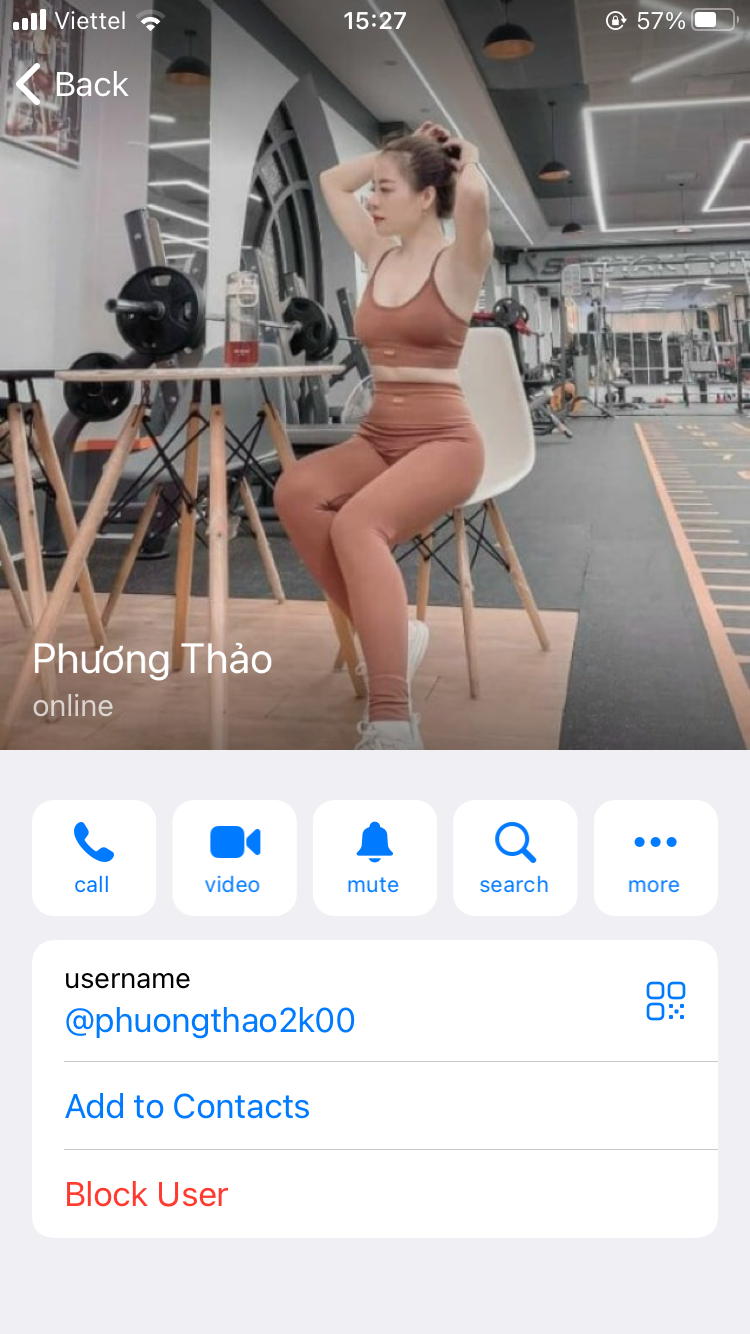Open the more options menu
750x1334 pixels.
[x=655, y=857]
